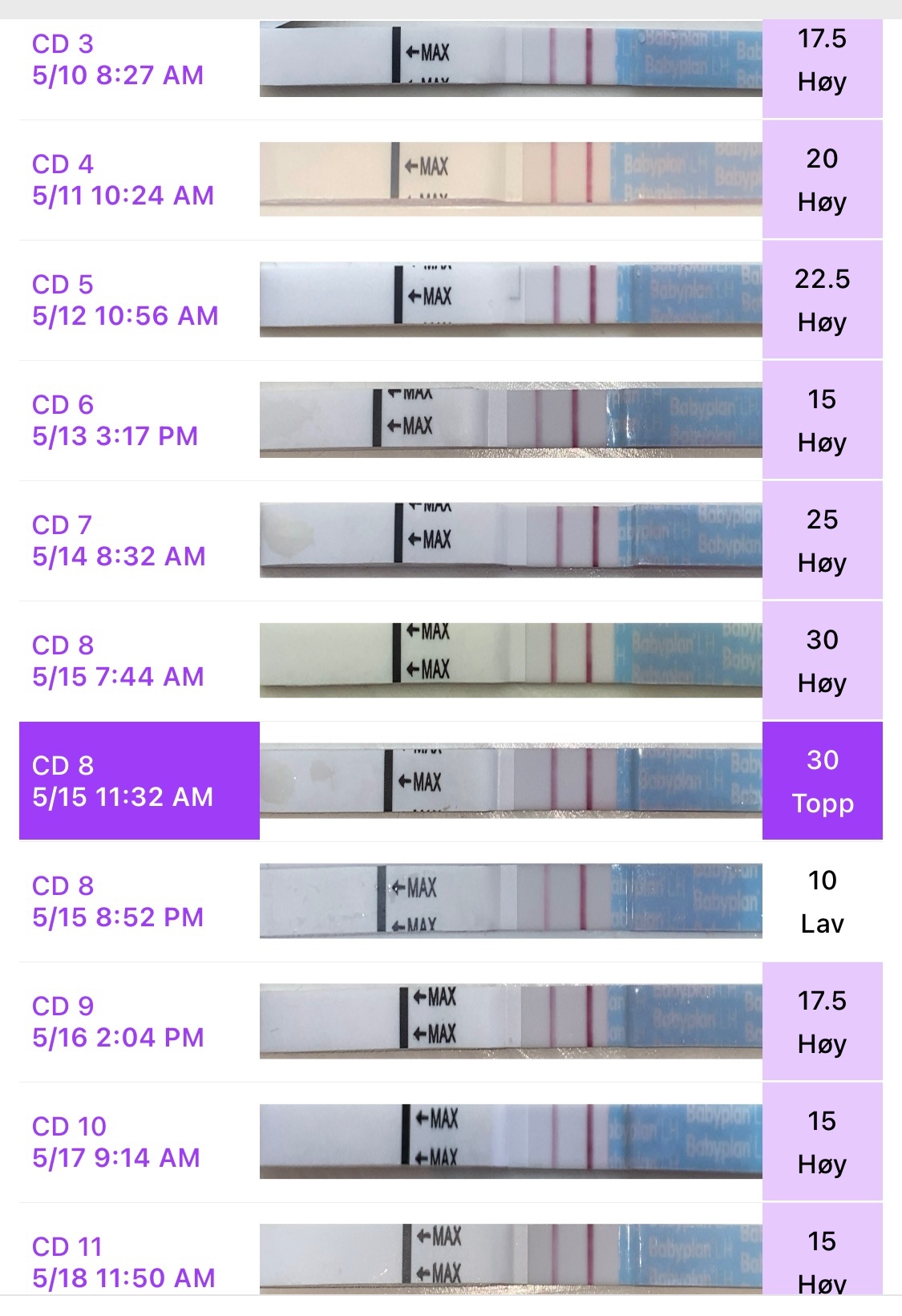Select the CD 4 entry logged 5/11 10:24 AM
This screenshot has width=902, height=1316.
pos(449,180)
